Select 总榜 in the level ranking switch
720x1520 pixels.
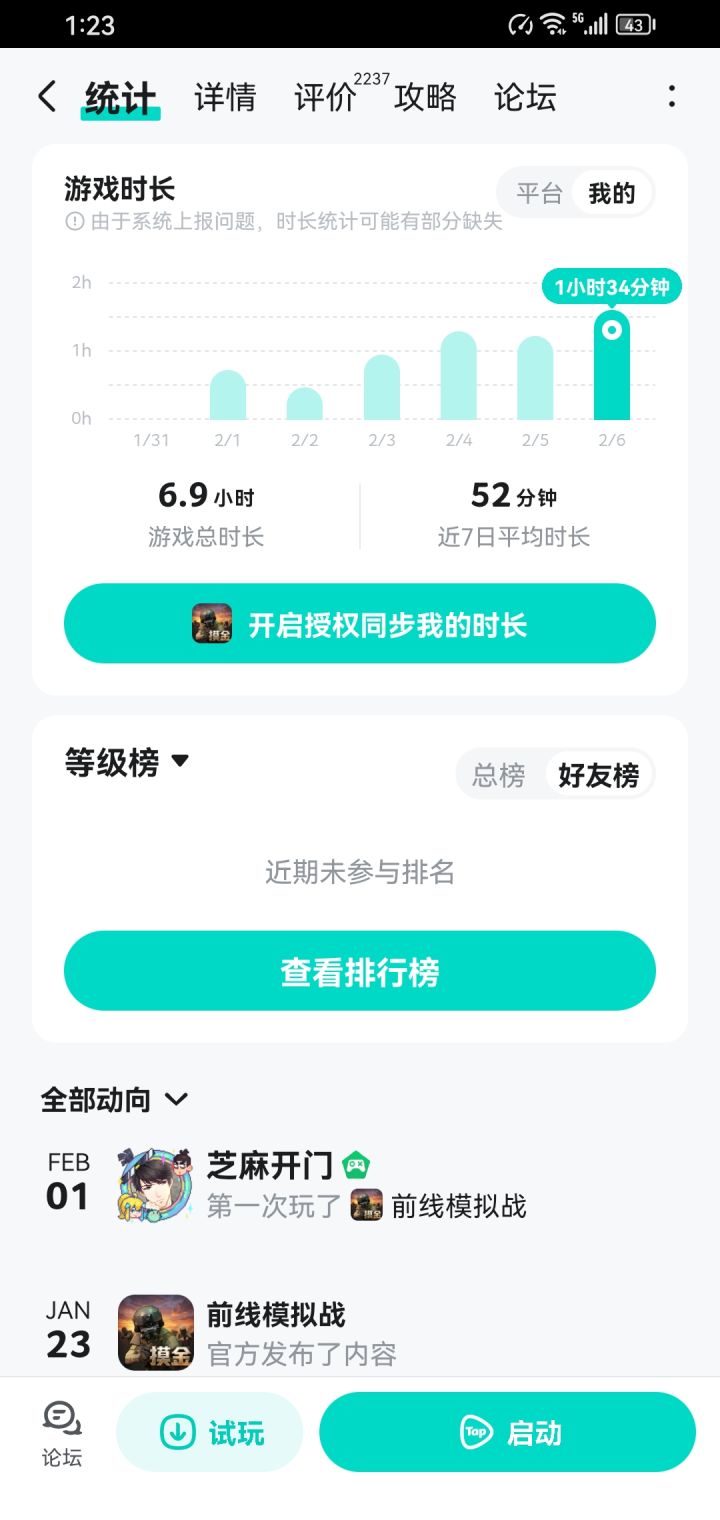click(x=500, y=774)
